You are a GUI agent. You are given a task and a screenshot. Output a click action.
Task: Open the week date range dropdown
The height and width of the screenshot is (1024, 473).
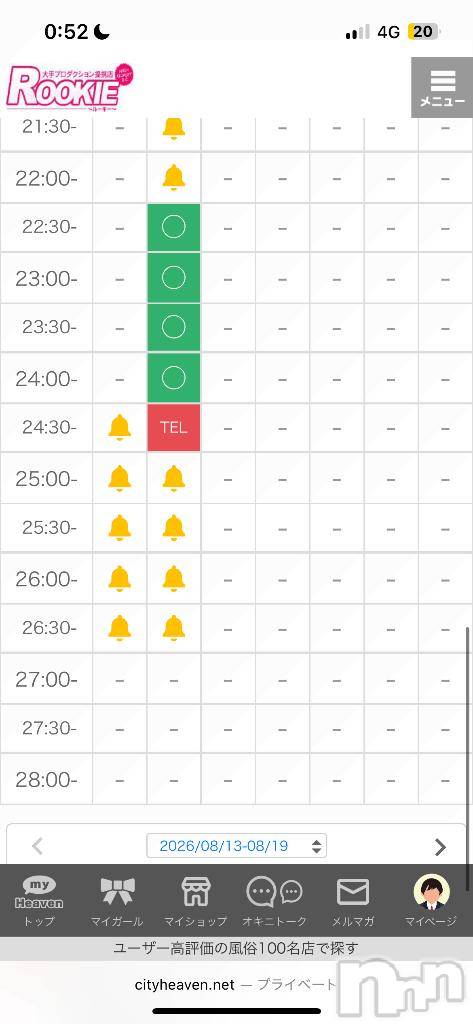tap(236, 846)
